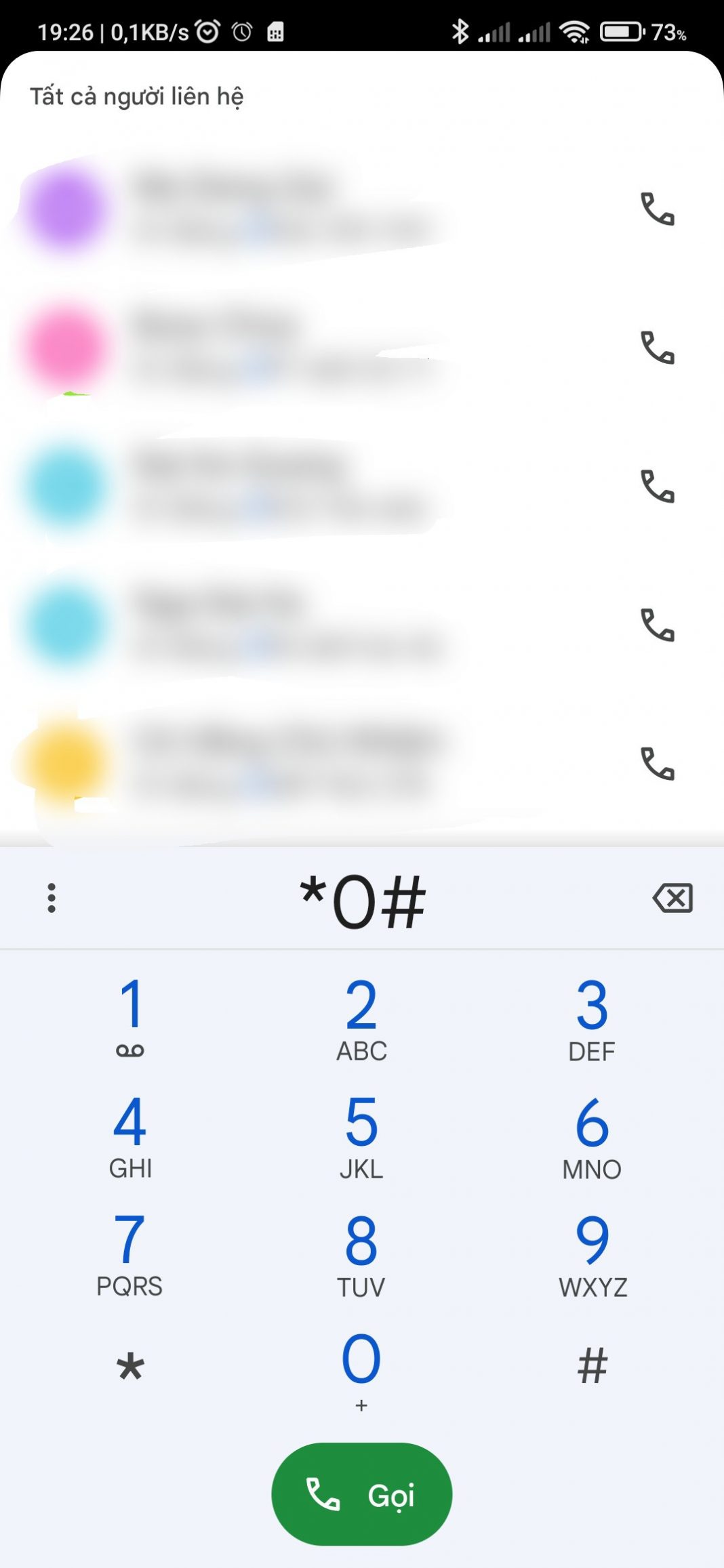Viewport: 724px width, 1568px height.
Task: Type digit 4 GHI
Action: point(130,1134)
